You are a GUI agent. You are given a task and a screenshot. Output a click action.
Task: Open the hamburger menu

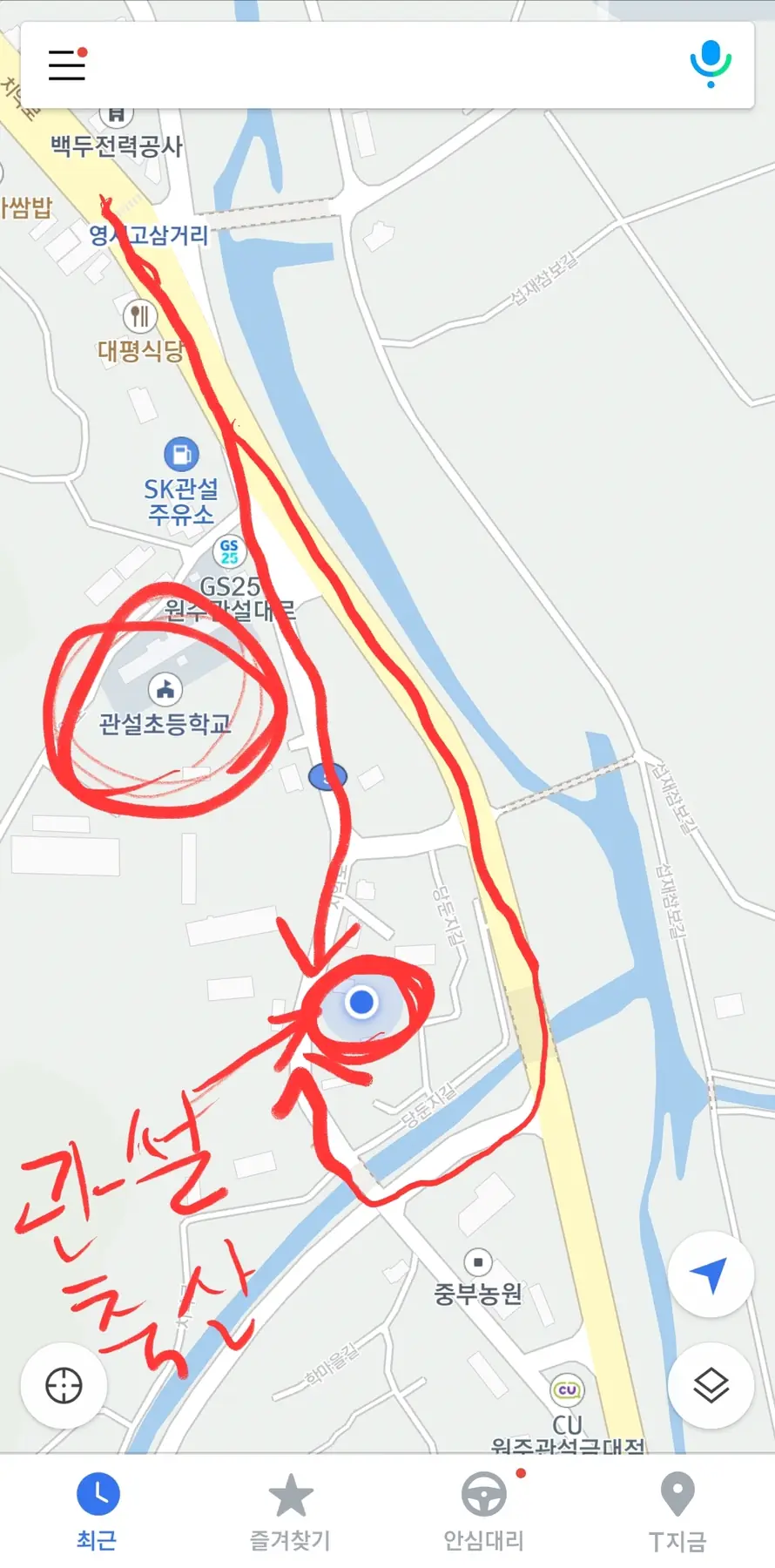pyautogui.click(x=67, y=65)
